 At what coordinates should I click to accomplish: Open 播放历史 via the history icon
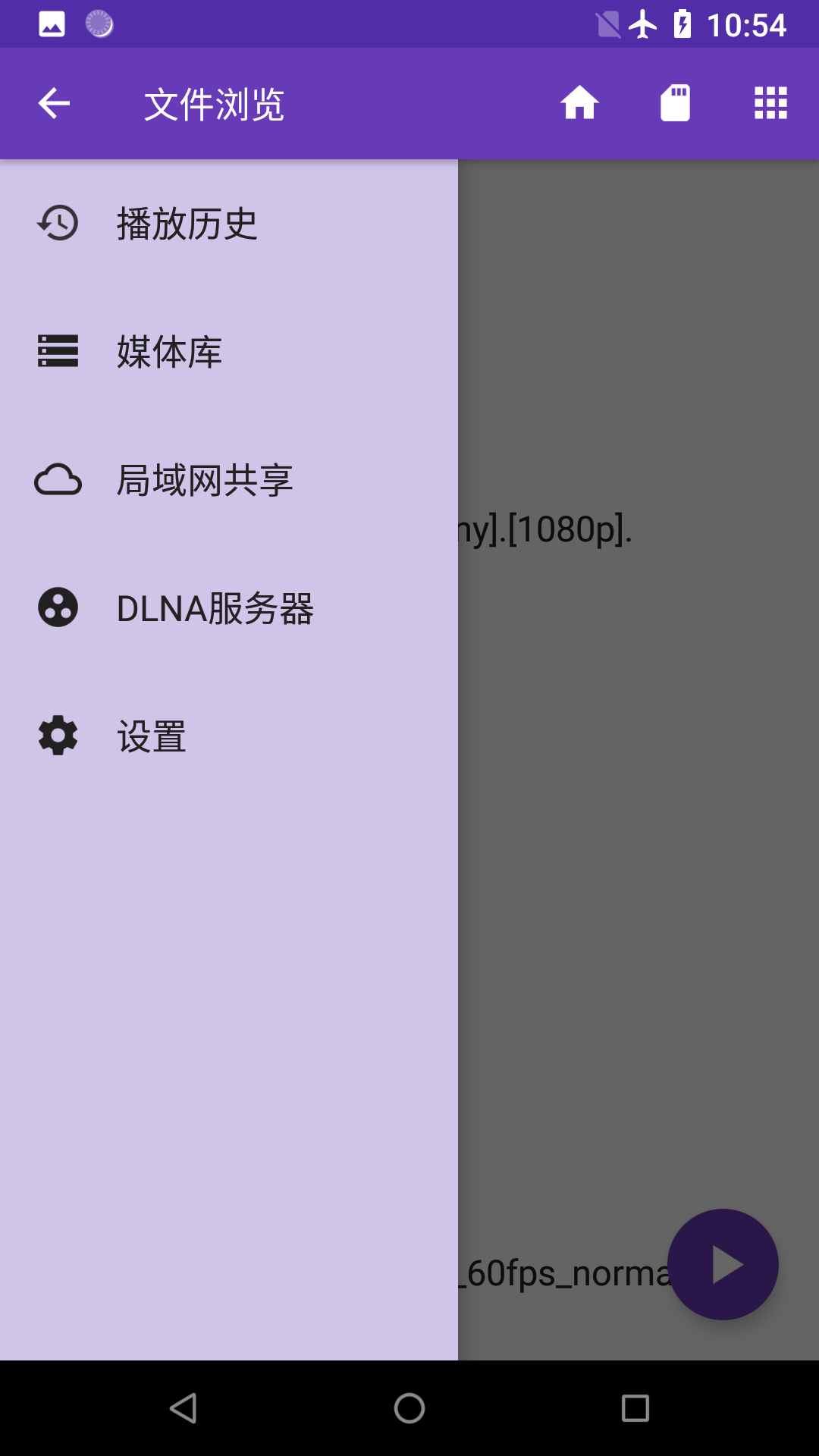pos(57,222)
